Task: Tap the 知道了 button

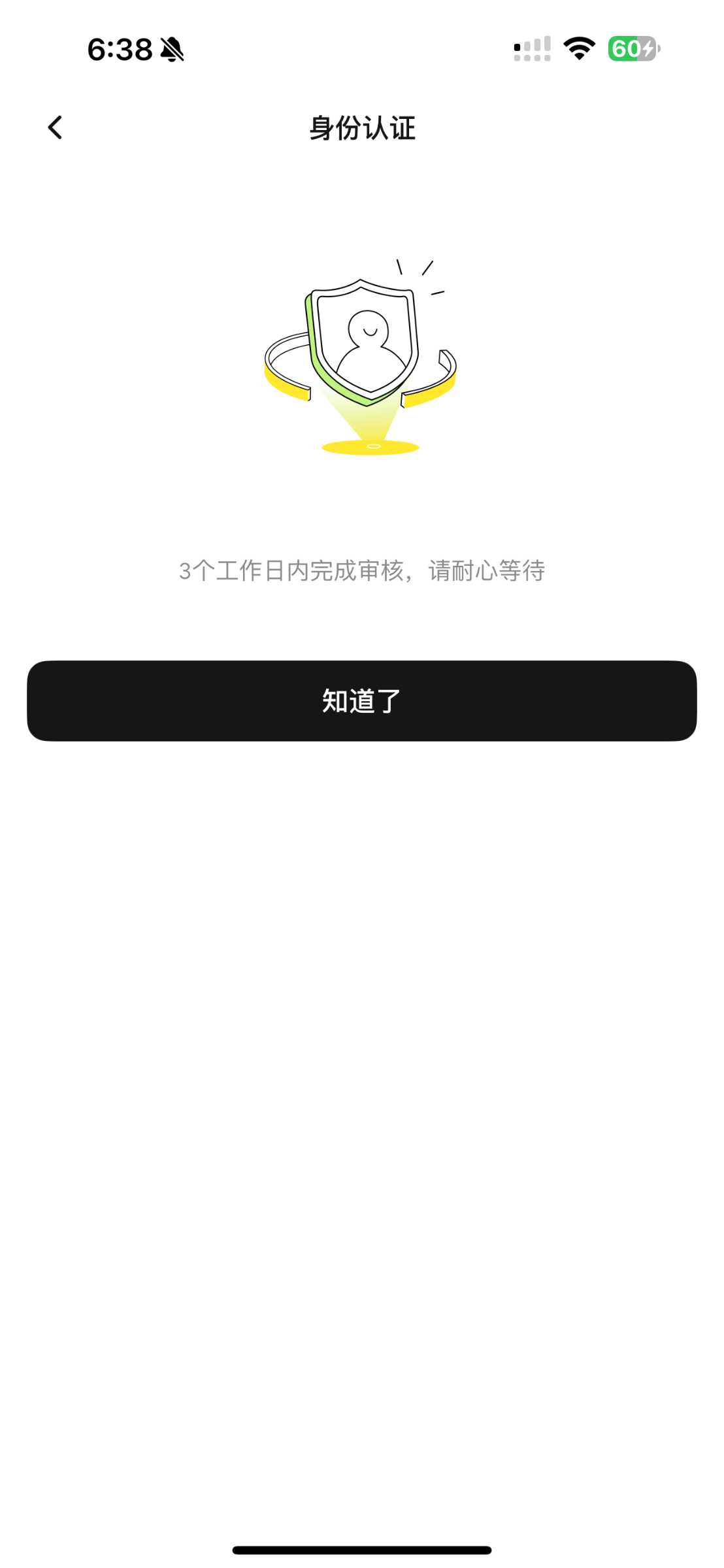Action: coord(361,700)
